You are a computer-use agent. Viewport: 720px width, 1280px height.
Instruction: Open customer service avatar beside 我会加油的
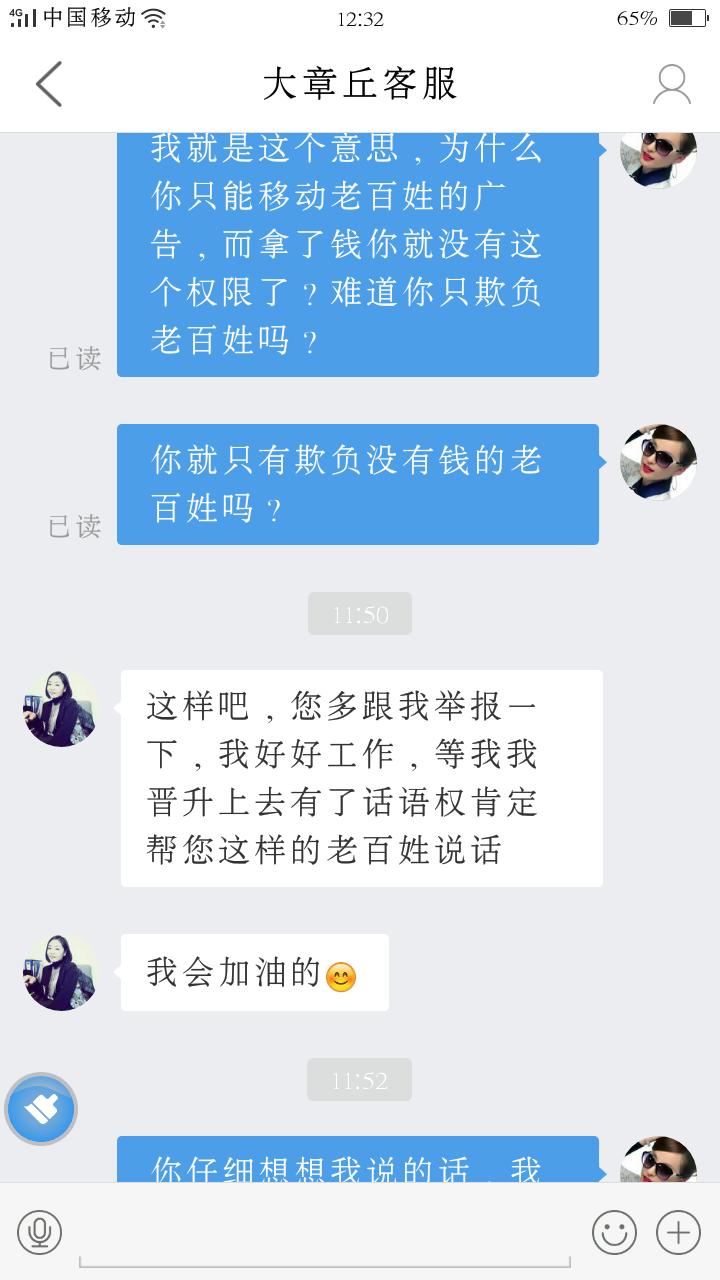(61, 972)
